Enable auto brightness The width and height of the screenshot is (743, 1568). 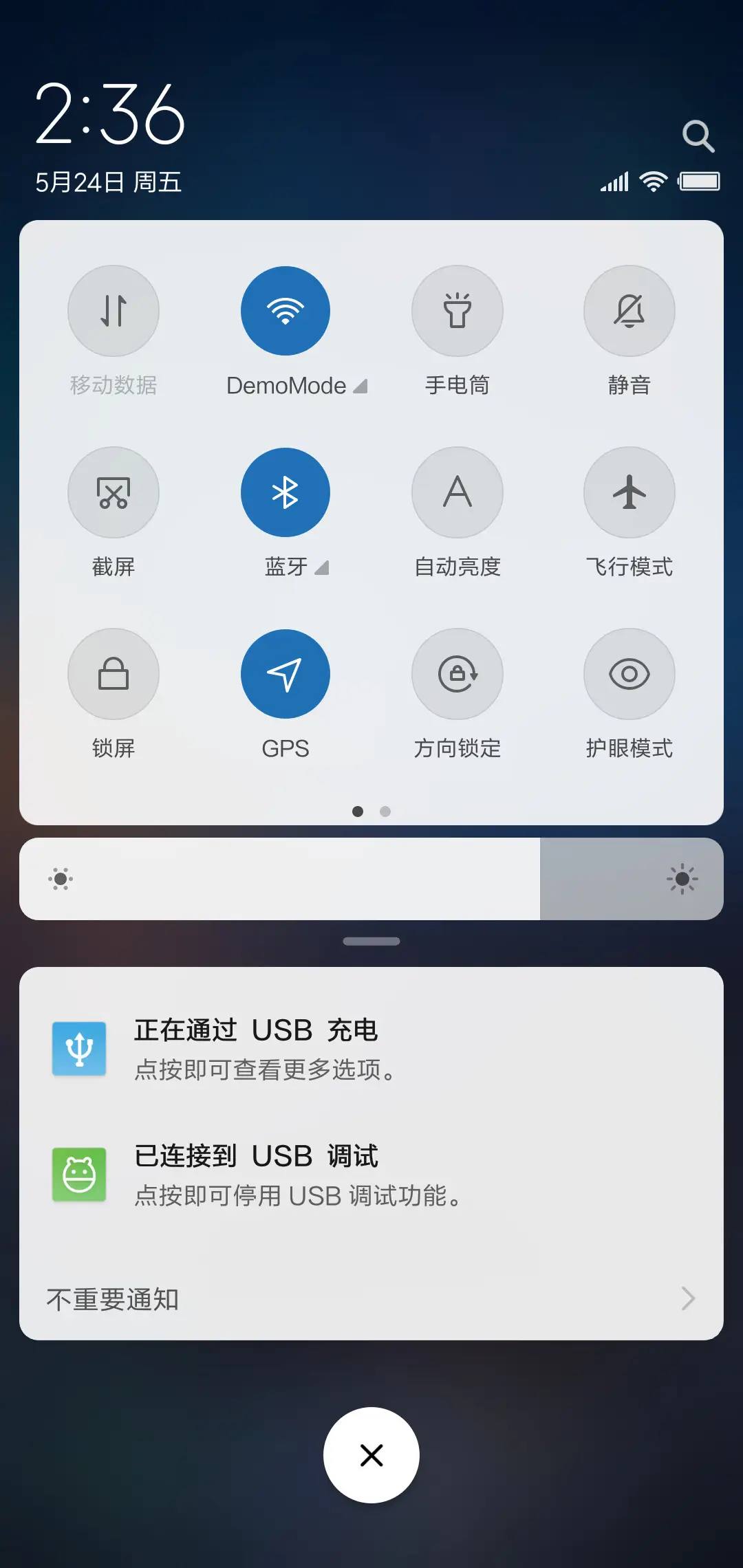click(457, 492)
